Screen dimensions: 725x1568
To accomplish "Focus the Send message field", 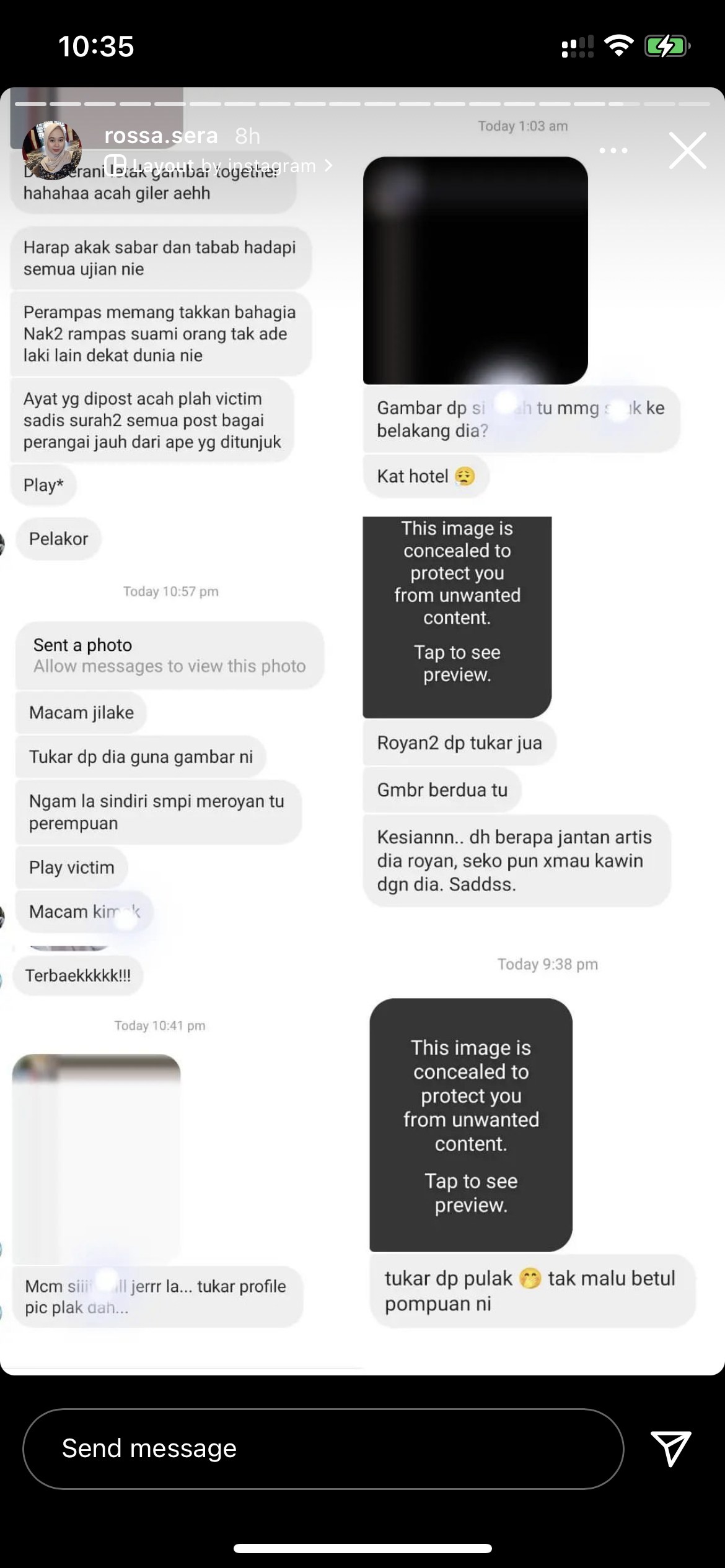I will click(323, 1449).
